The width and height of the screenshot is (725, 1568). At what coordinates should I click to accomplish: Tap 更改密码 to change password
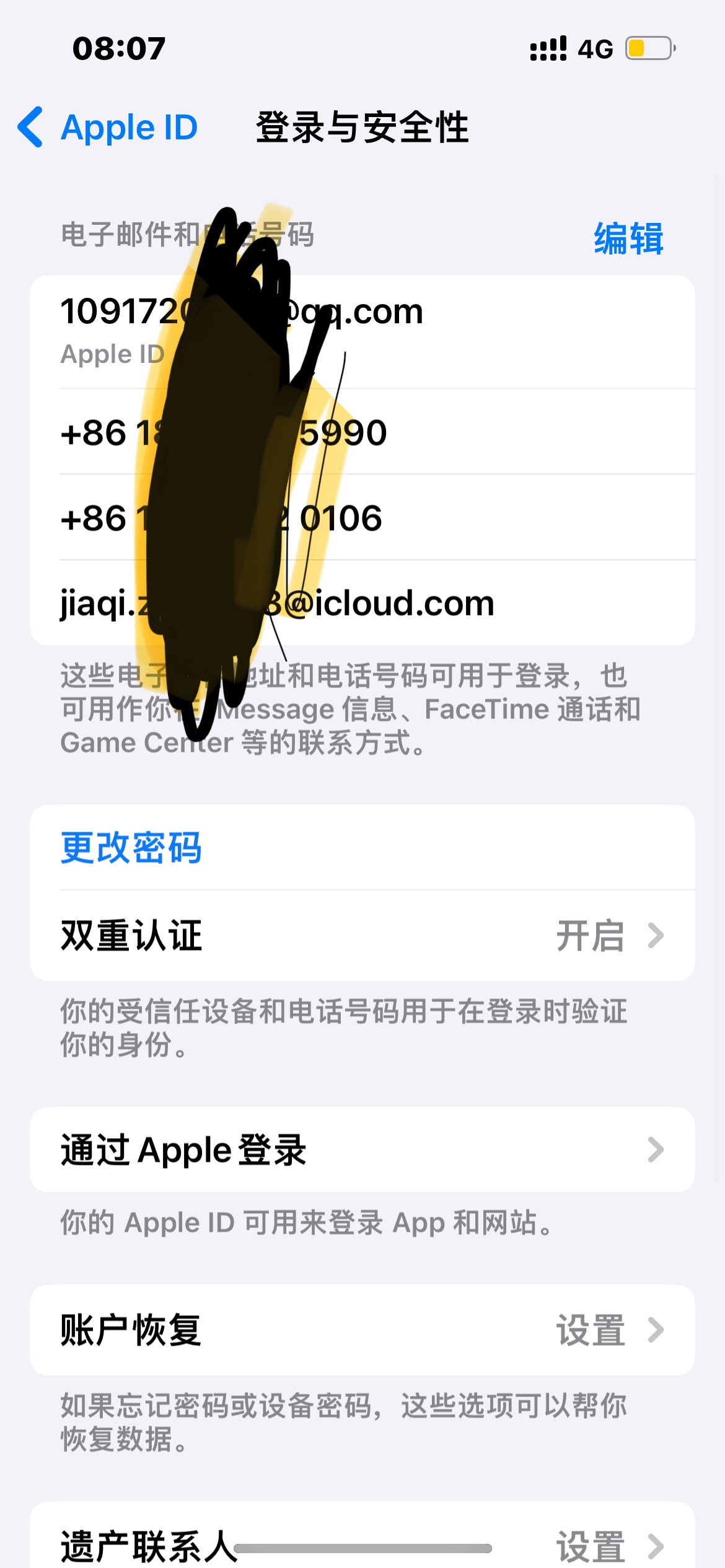(x=131, y=847)
